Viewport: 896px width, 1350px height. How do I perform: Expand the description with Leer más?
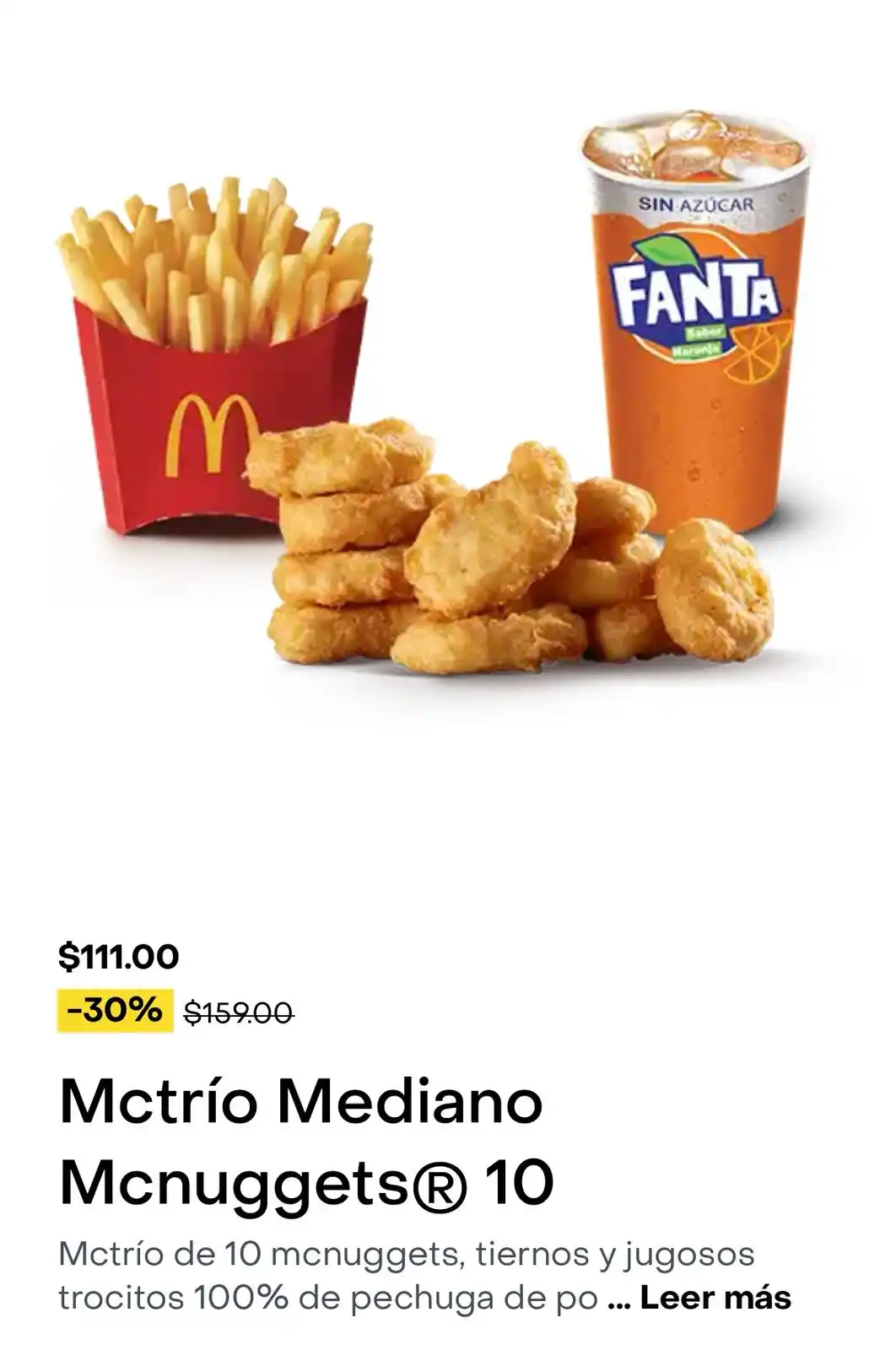pyautogui.click(x=715, y=1298)
